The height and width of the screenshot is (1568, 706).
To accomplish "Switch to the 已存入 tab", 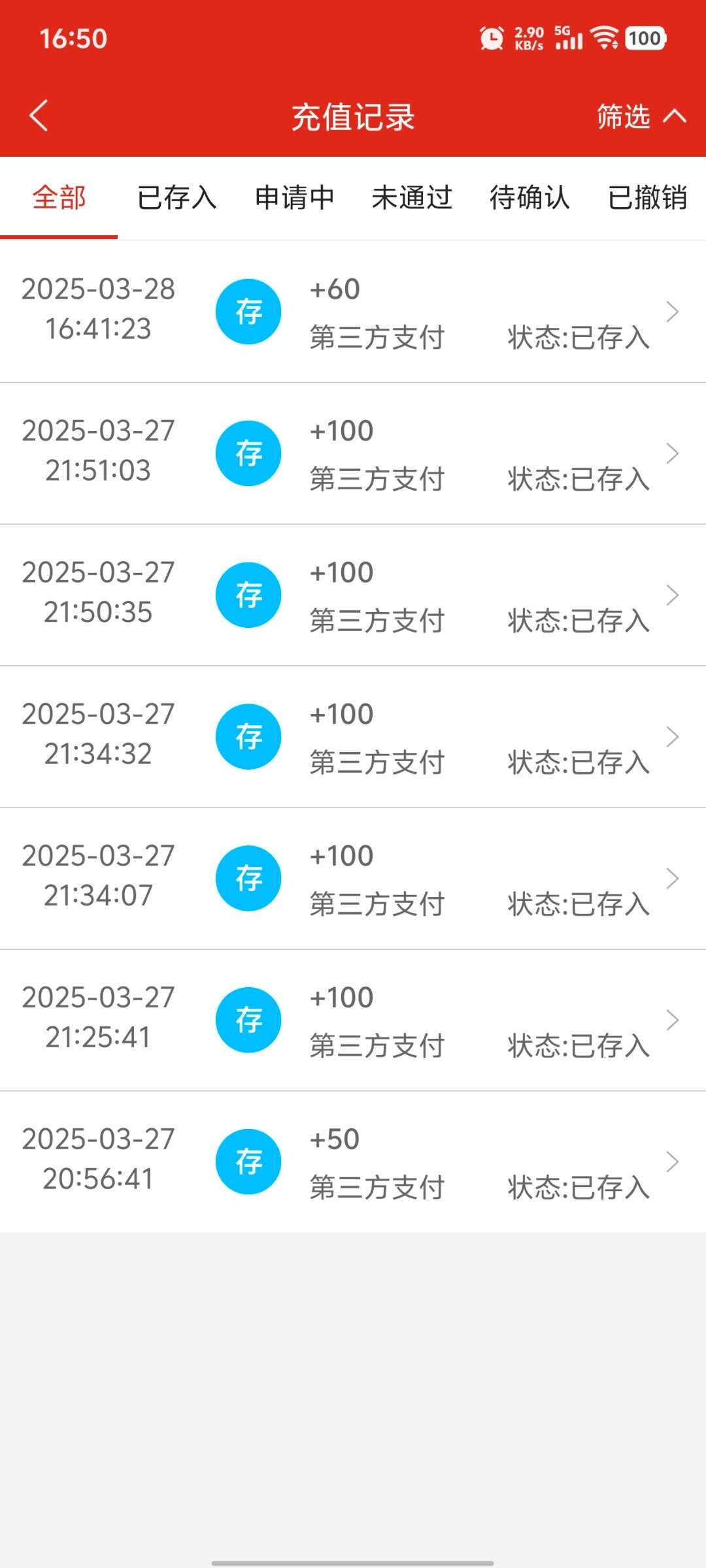I will tap(176, 197).
